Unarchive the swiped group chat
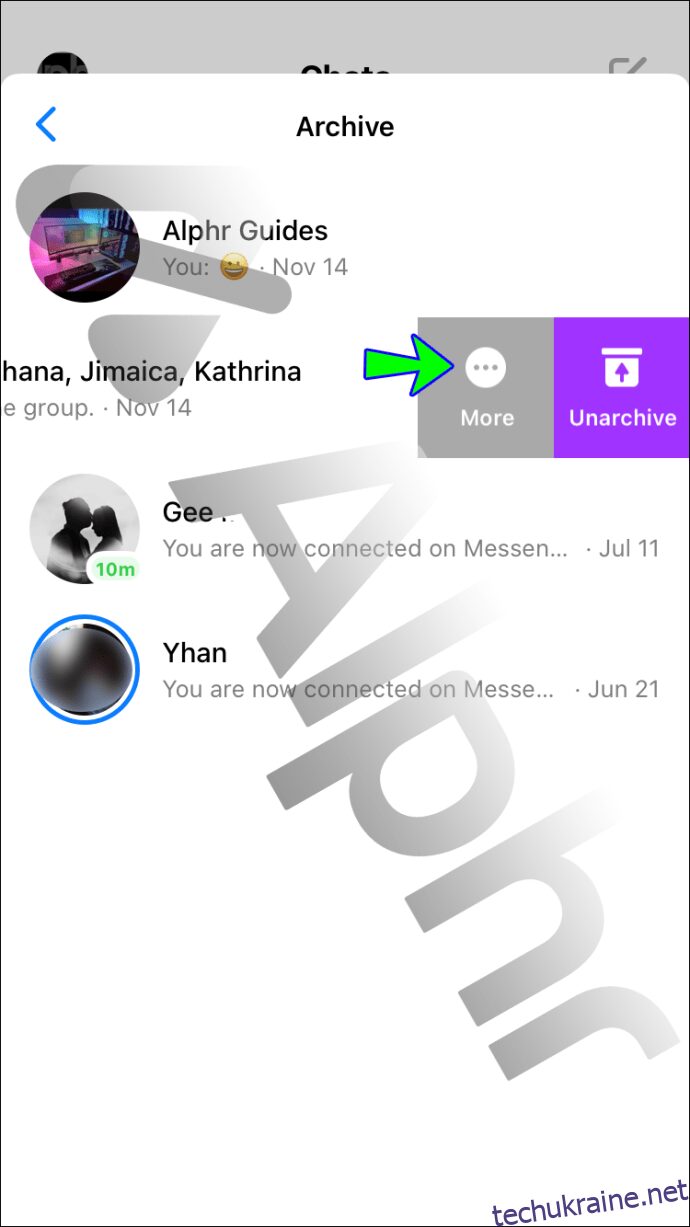Screen dimensions: 690x1227 (622, 387)
